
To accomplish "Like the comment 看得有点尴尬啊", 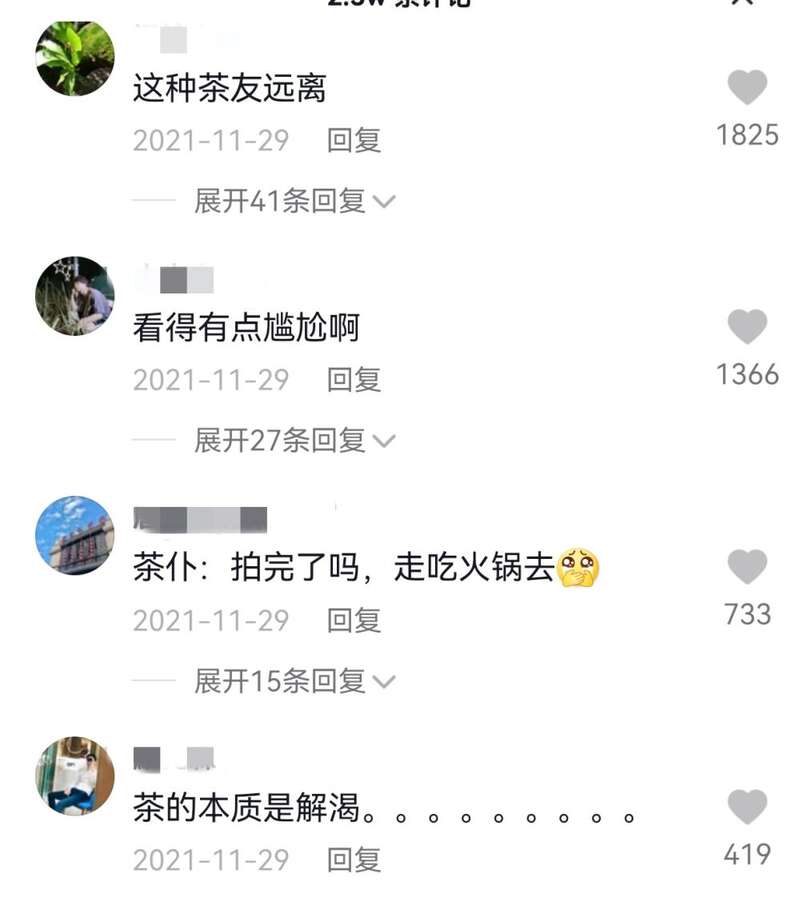I will pyautogui.click(x=747, y=327).
